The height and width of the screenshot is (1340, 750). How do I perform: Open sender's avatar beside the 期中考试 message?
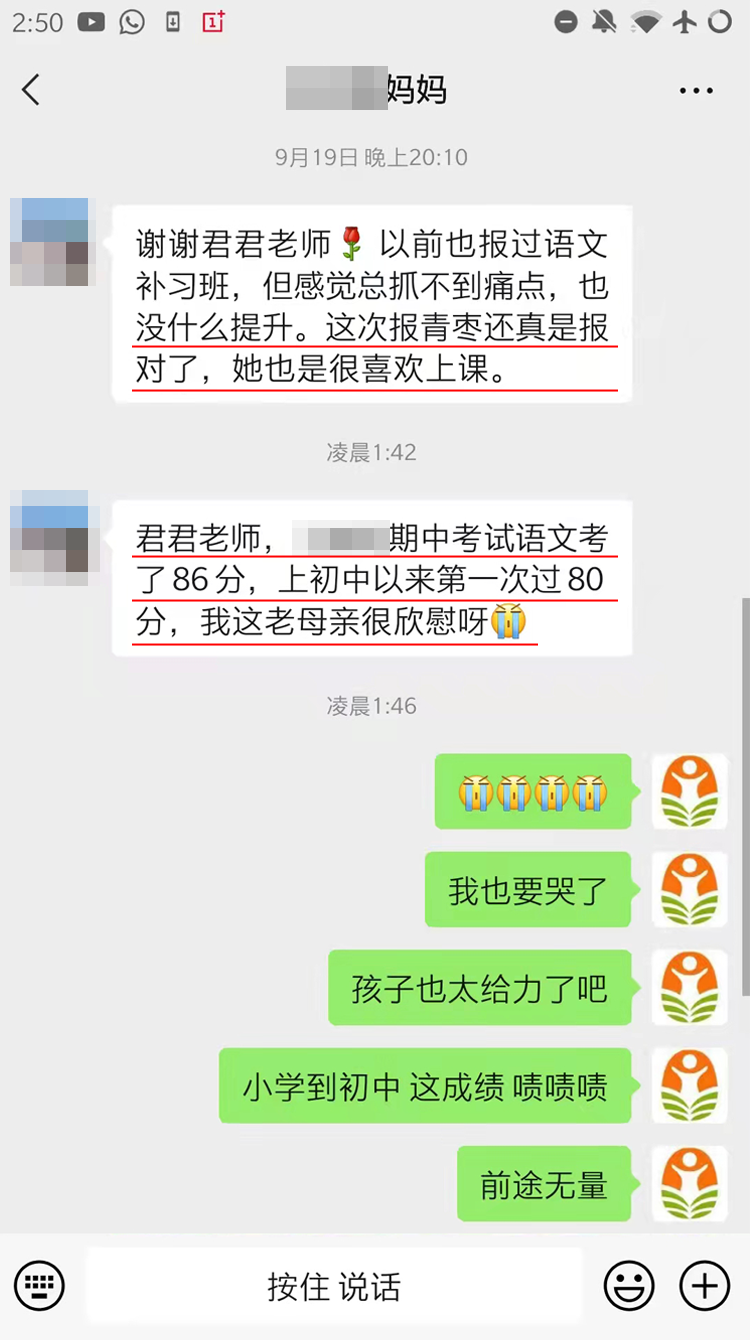[x=49, y=537]
